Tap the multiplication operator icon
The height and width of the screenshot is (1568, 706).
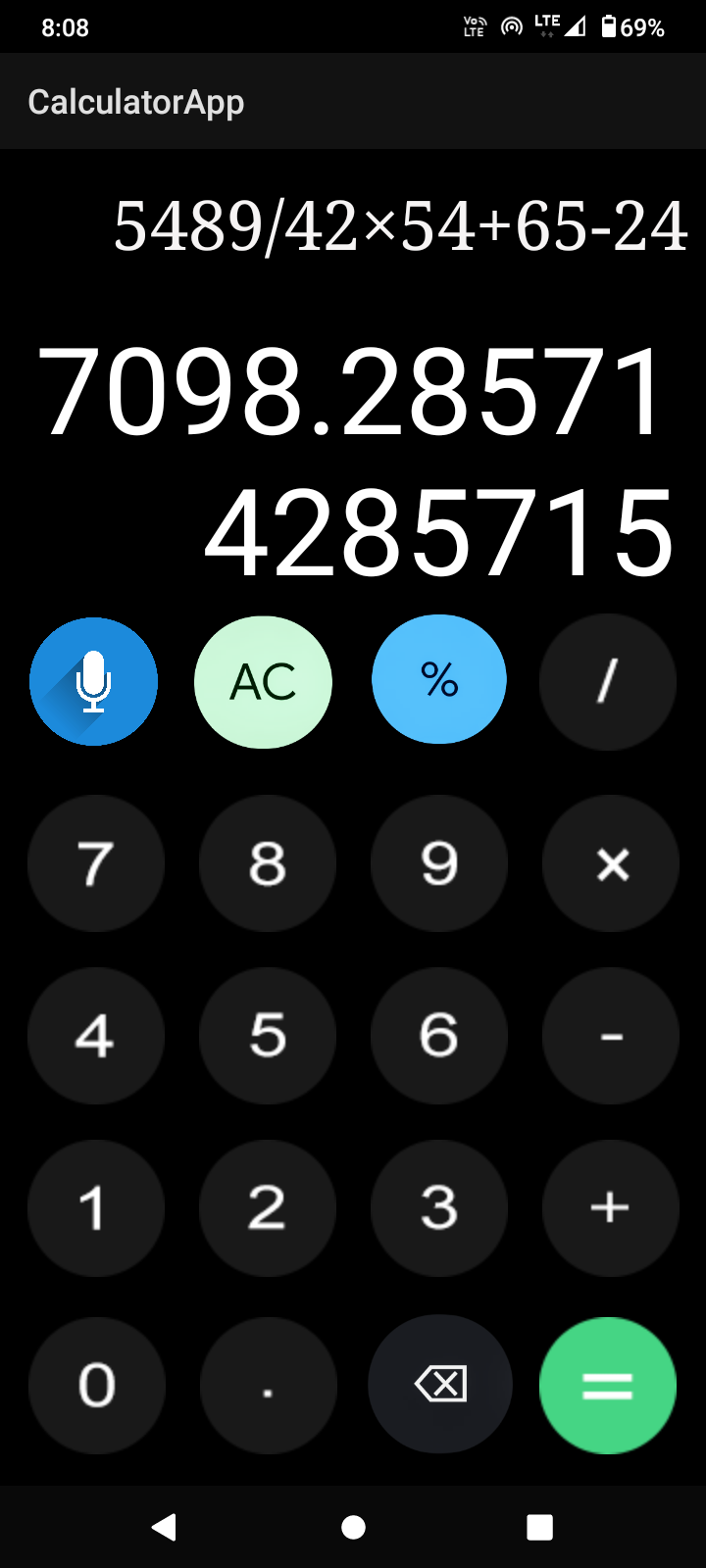tap(610, 863)
